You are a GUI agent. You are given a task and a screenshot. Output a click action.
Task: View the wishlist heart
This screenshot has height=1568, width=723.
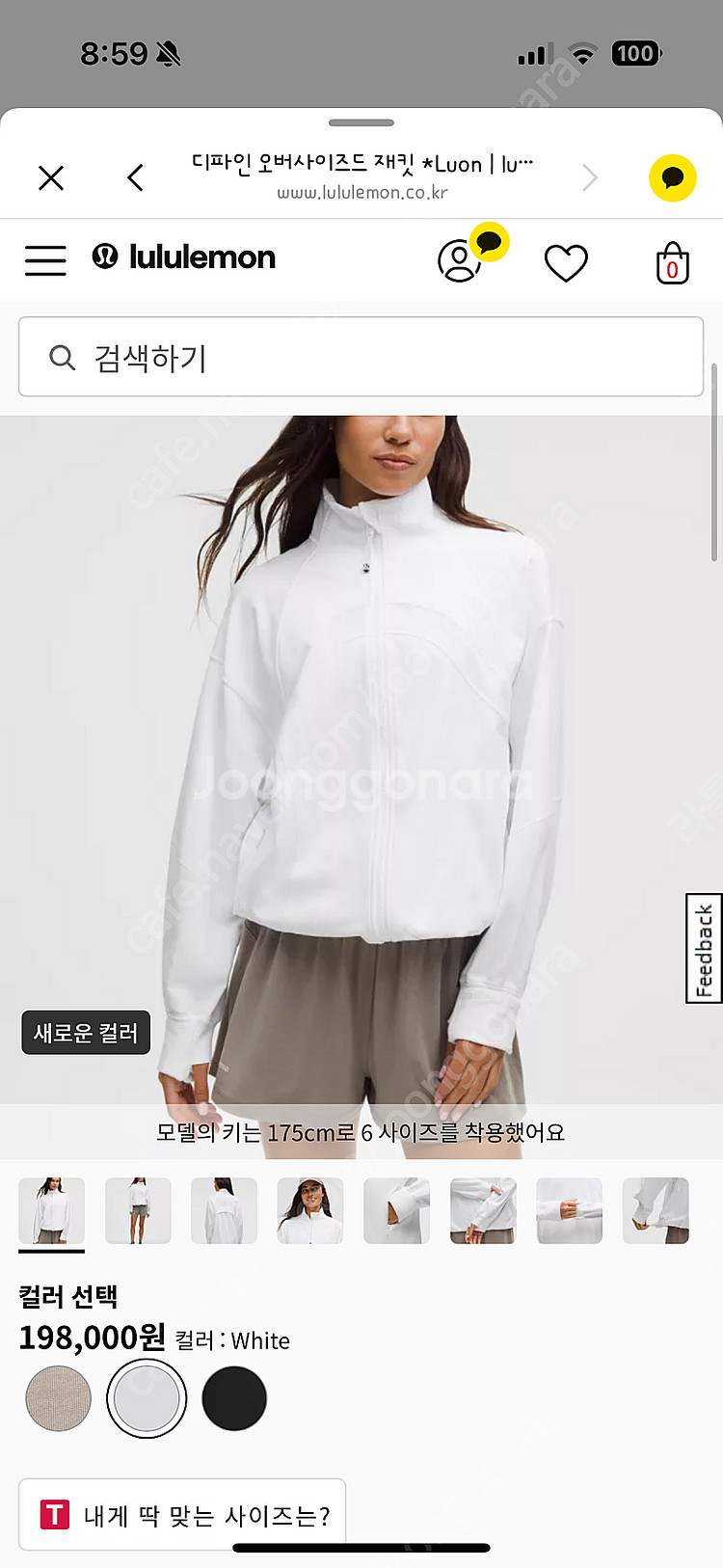click(566, 262)
